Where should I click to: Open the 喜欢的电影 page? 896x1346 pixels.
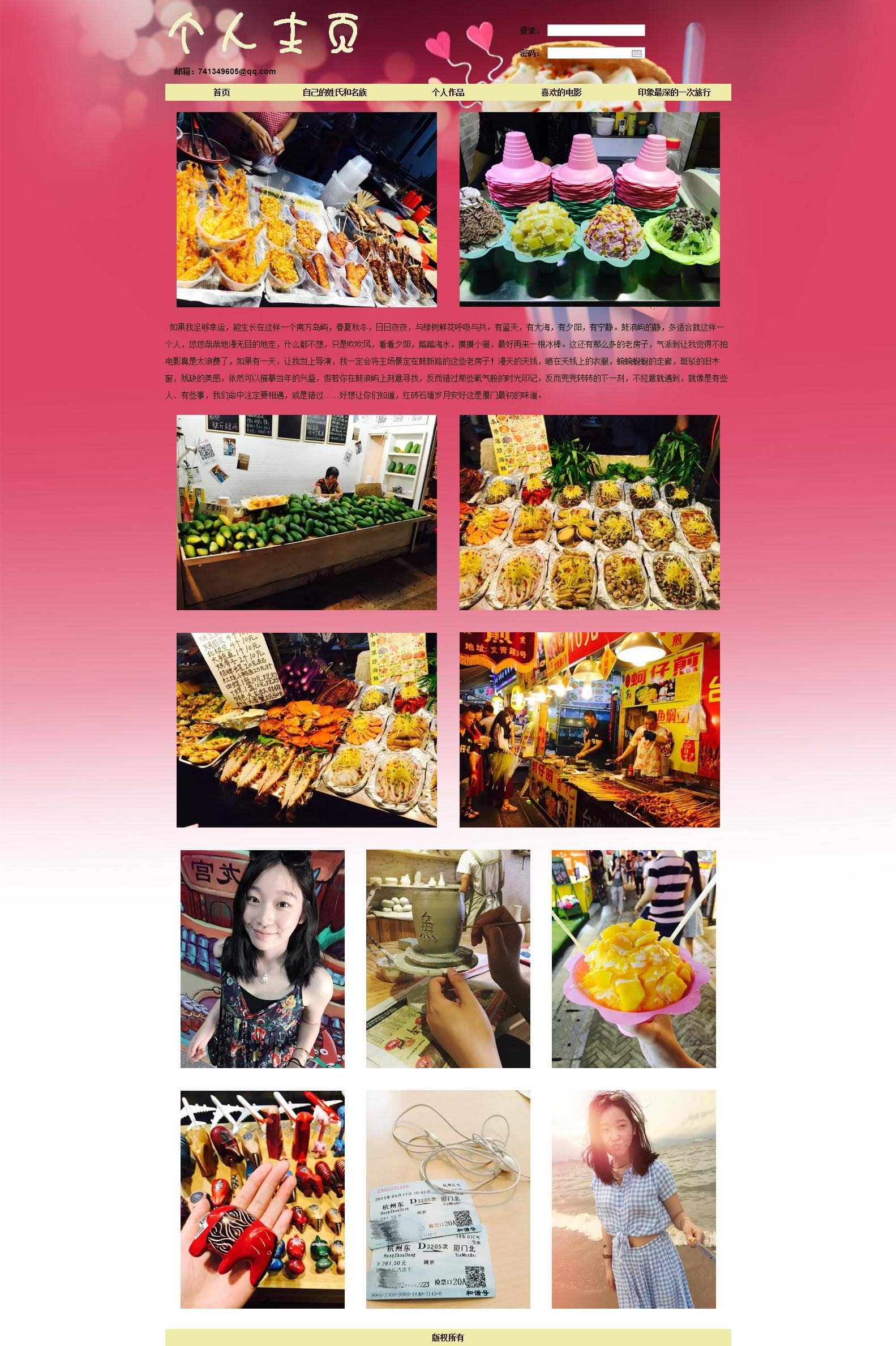(560, 92)
